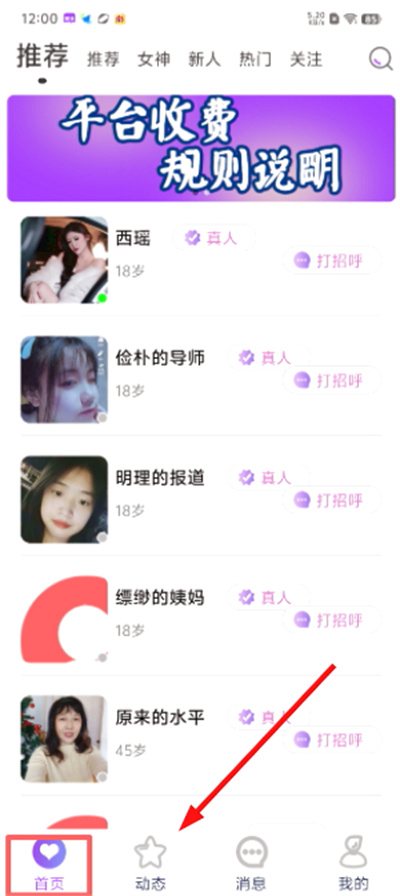Open the search icon at top
Image resolution: width=400 pixels, height=896 pixels.
point(381,58)
